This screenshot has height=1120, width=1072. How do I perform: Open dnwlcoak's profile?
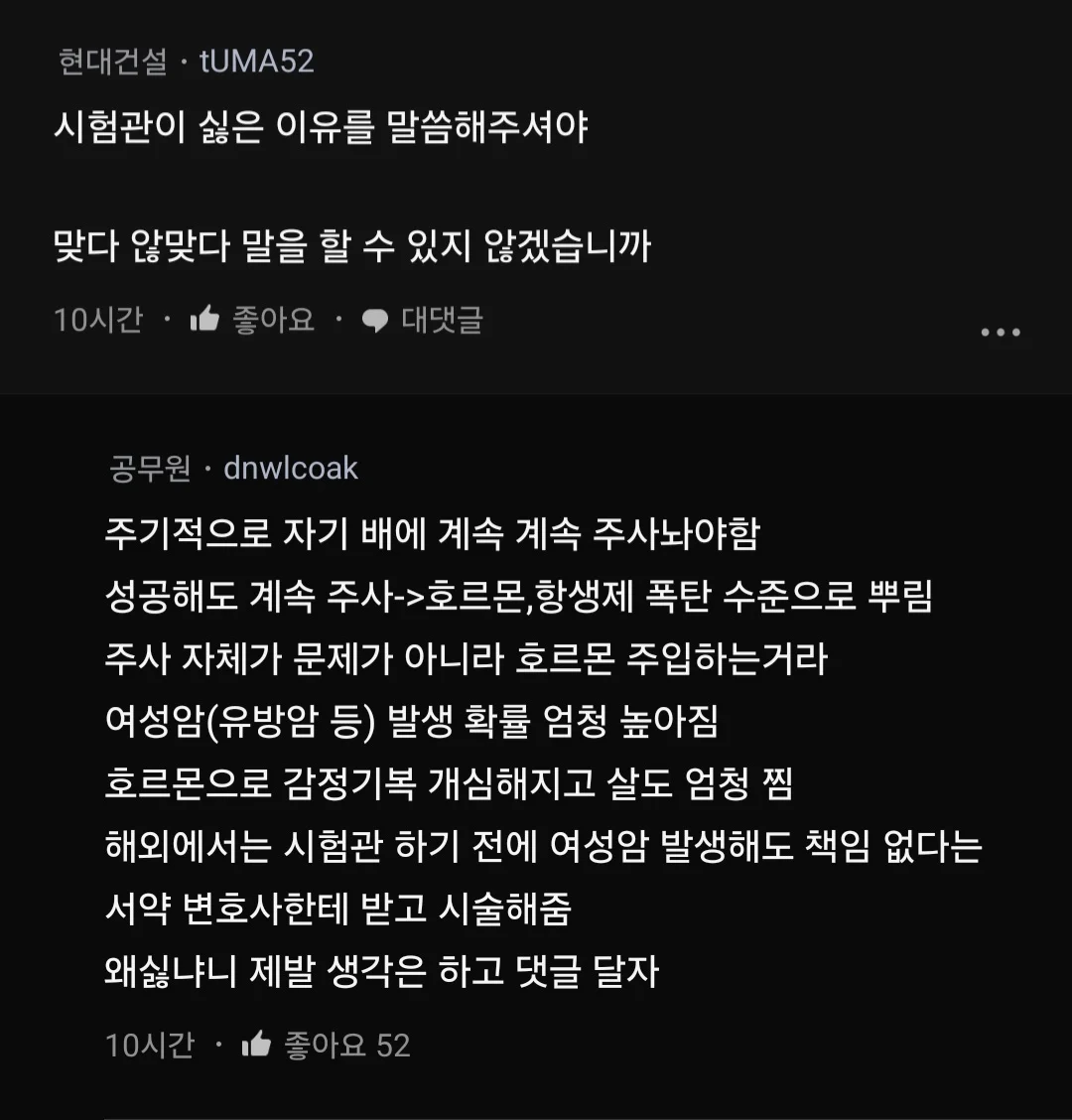(x=290, y=469)
